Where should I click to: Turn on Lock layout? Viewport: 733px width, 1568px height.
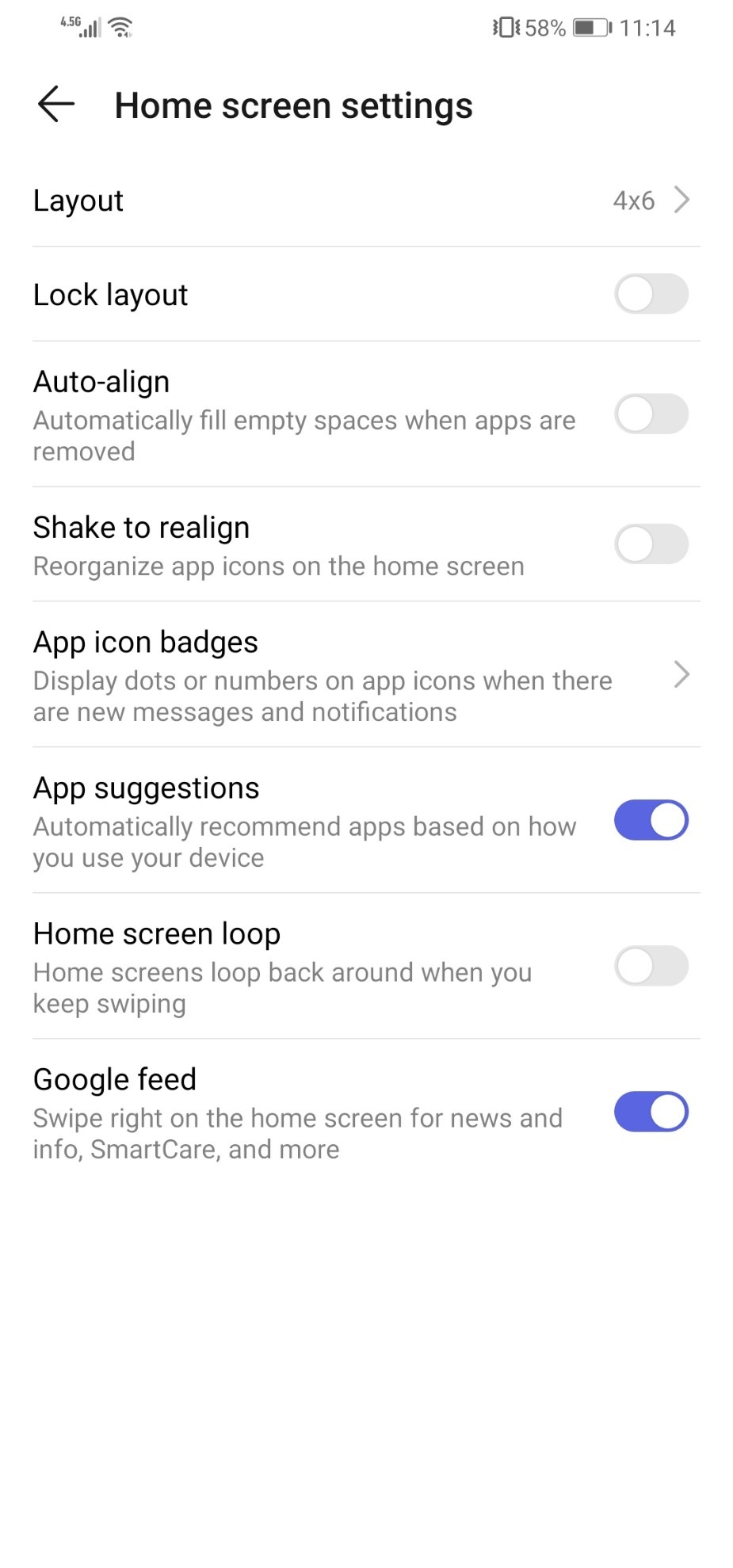pos(651,295)
